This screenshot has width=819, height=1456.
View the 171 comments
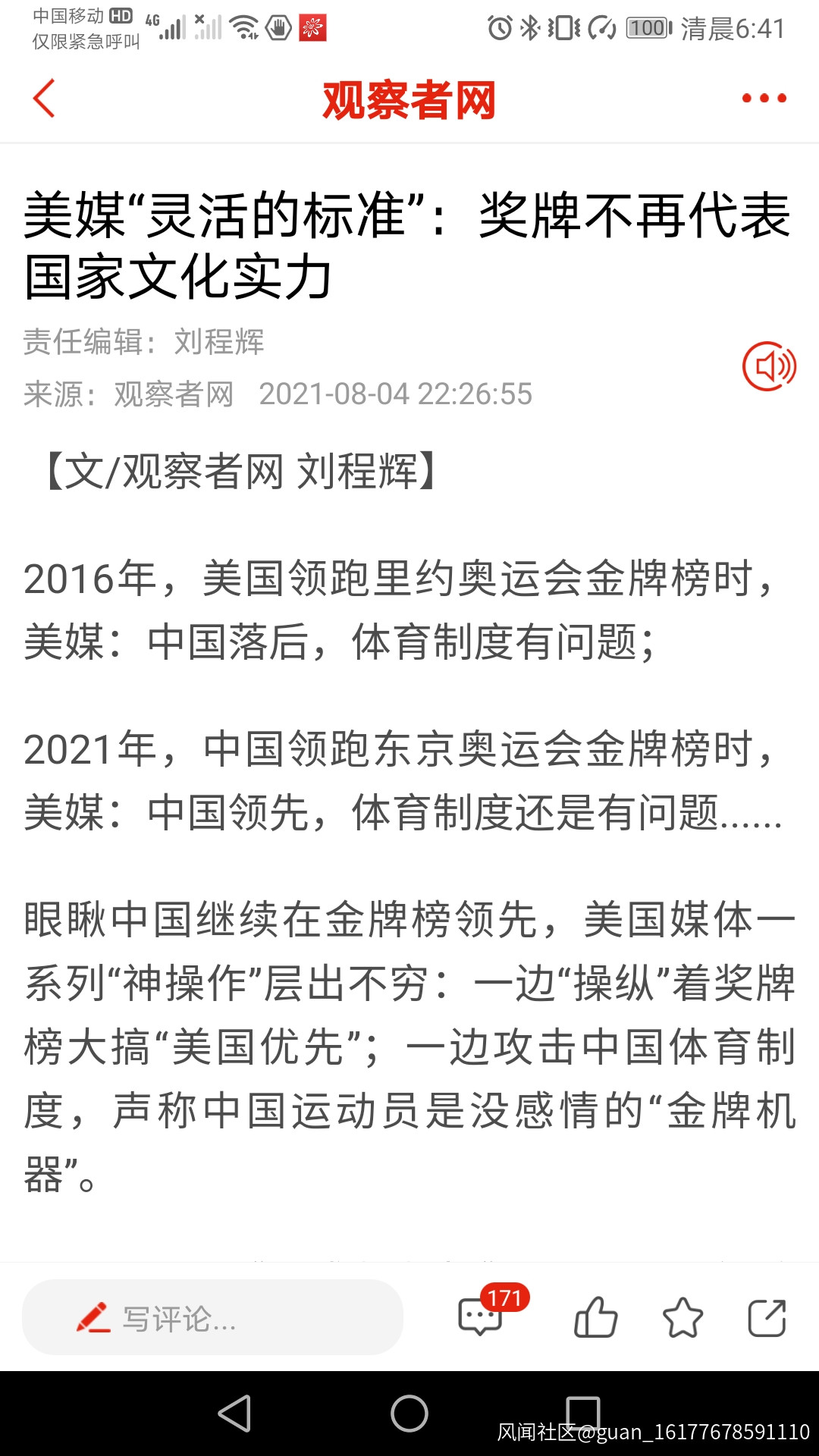[481, 1317]
